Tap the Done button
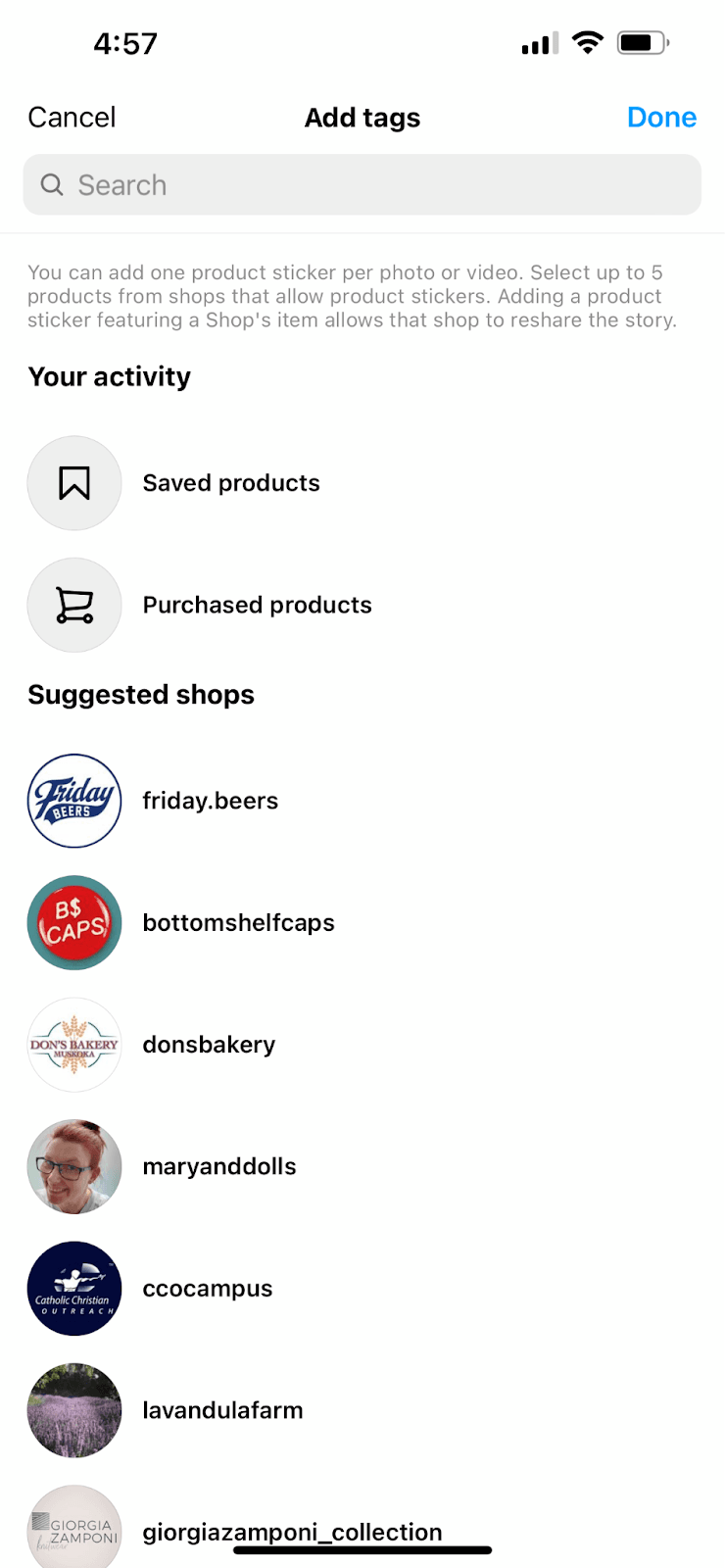This screenshot has height=1568, width=725. 662,117
